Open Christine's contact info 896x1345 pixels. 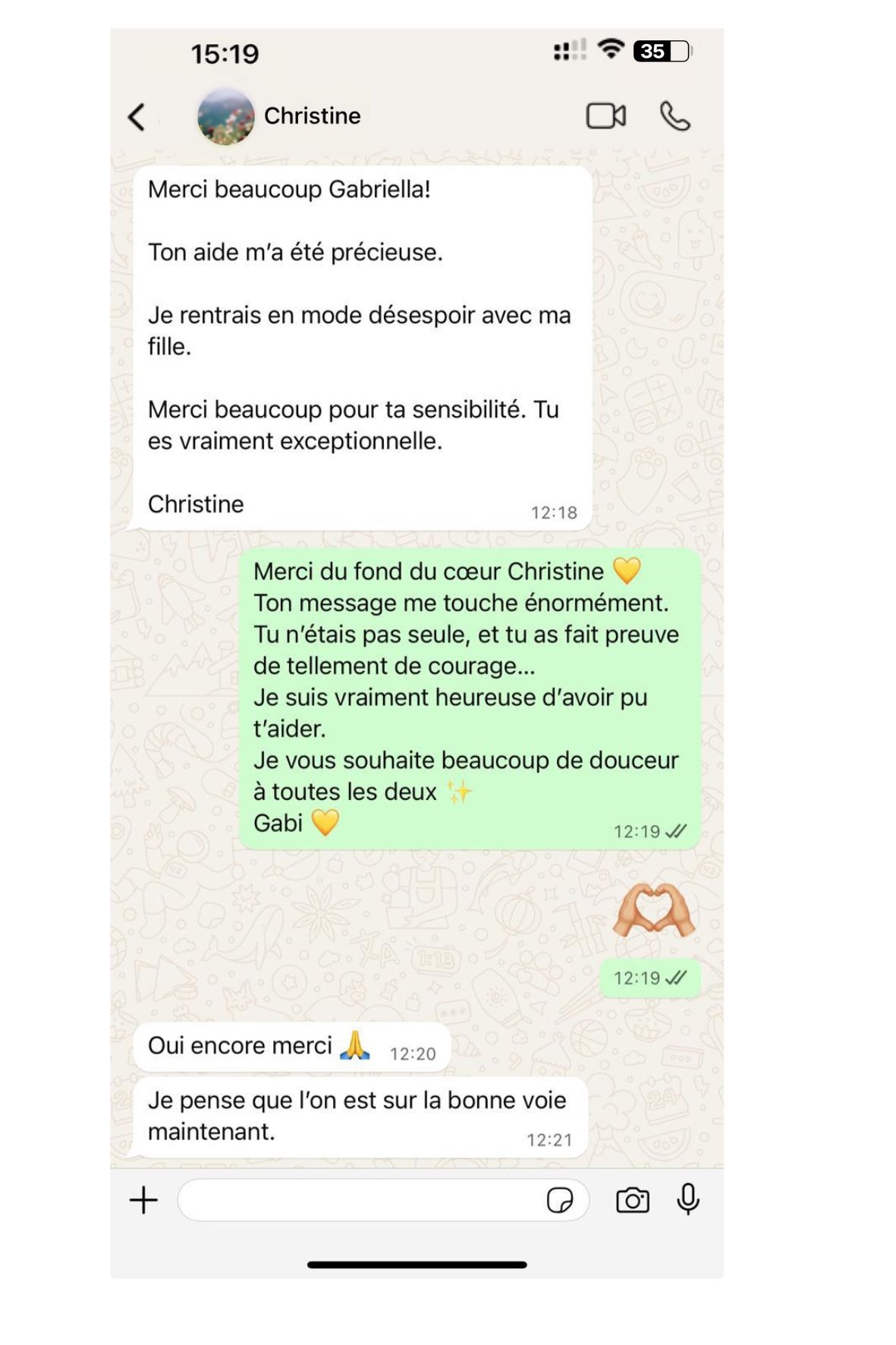pyautogui.click(x=311, y=116)
